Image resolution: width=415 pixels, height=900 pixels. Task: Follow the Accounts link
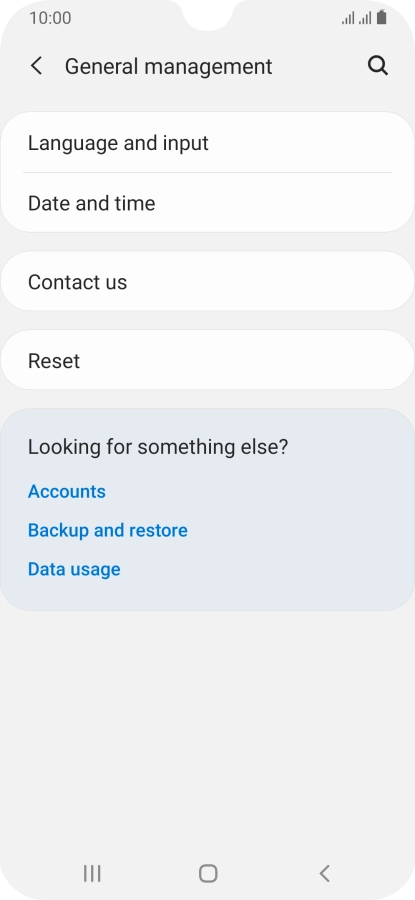tap(67, 491)
